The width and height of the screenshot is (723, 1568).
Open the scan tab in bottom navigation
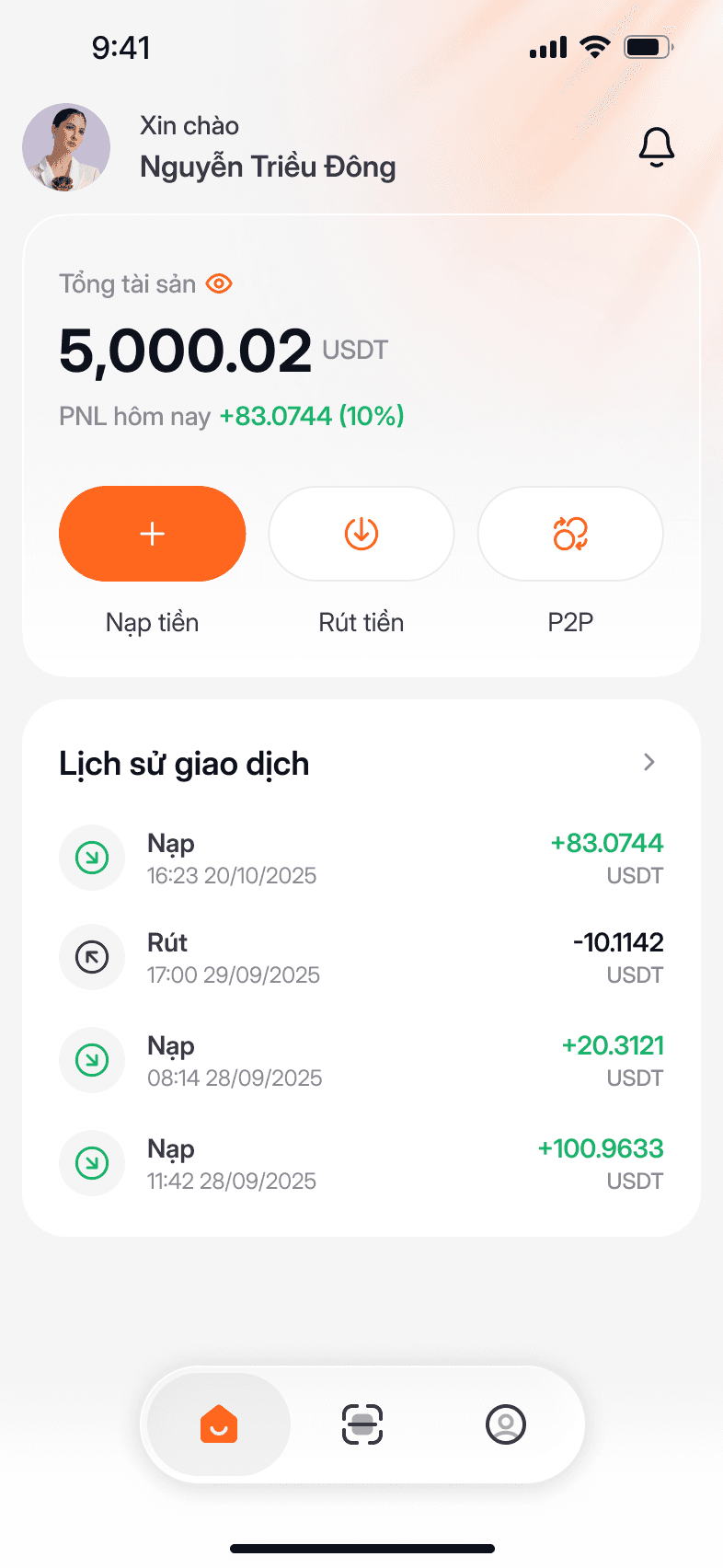tap(362, 1424)
